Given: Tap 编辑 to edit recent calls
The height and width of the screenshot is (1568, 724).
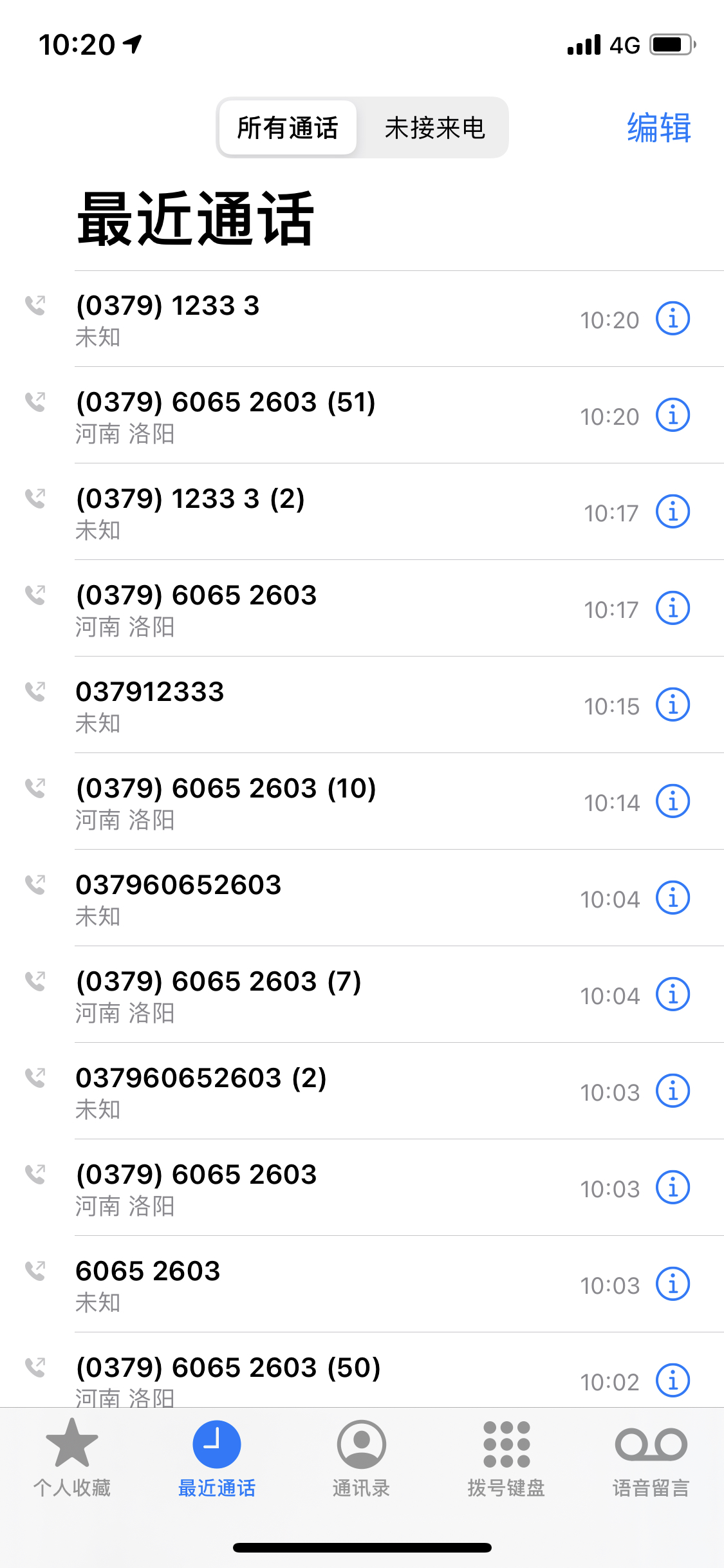Looking at the screenshot, I should [659, 127].
